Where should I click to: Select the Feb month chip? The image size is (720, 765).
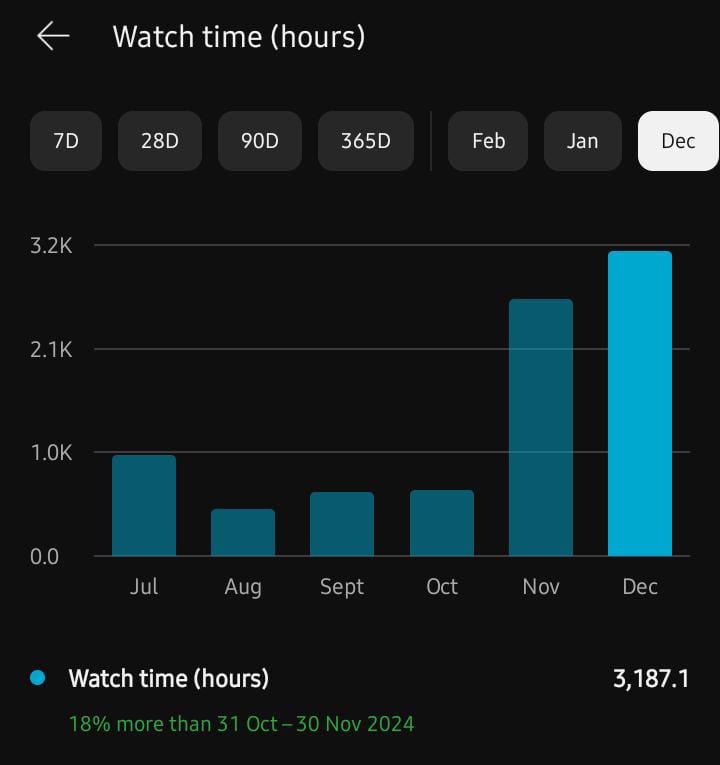pyautogui.click(x=488, y=141)
